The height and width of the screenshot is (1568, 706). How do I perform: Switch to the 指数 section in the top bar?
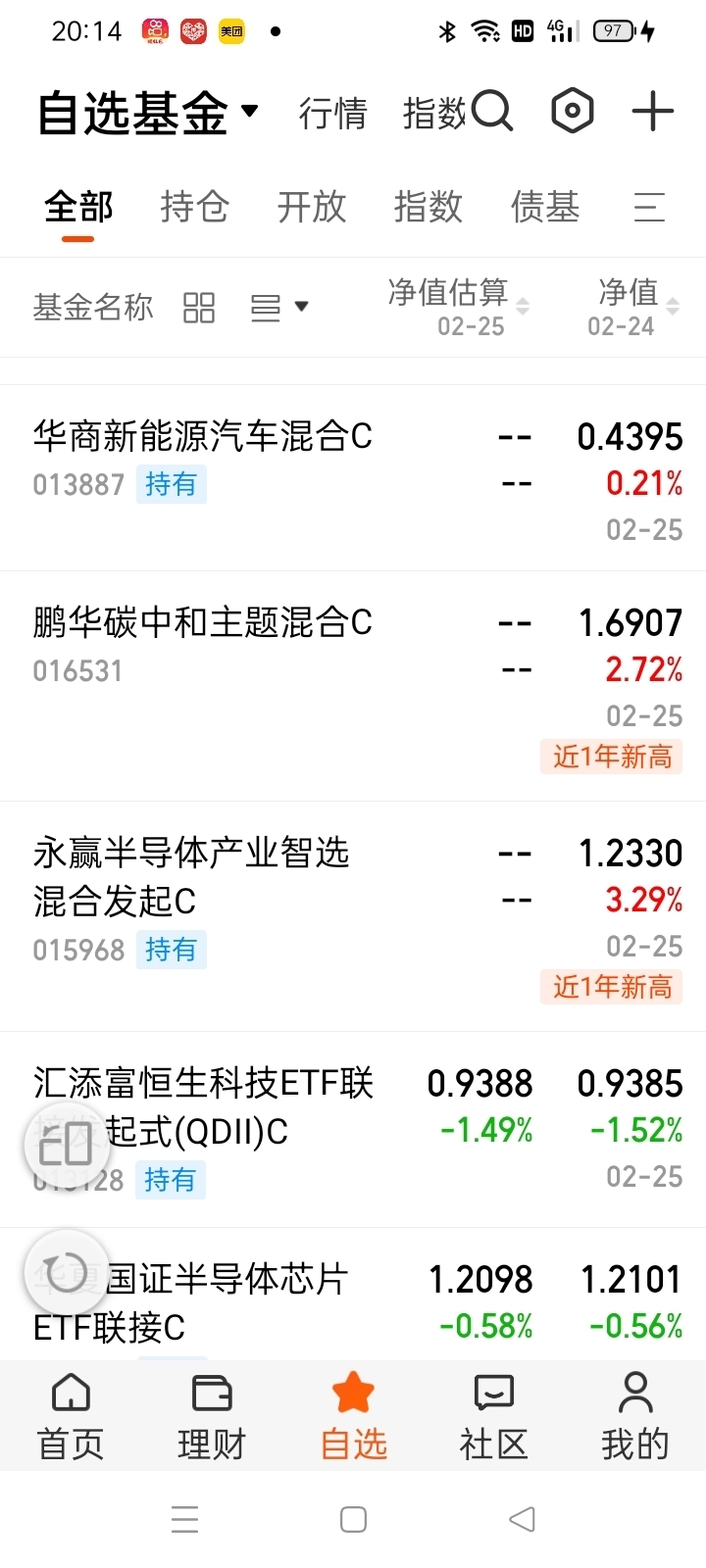click(x=434, y=114)
